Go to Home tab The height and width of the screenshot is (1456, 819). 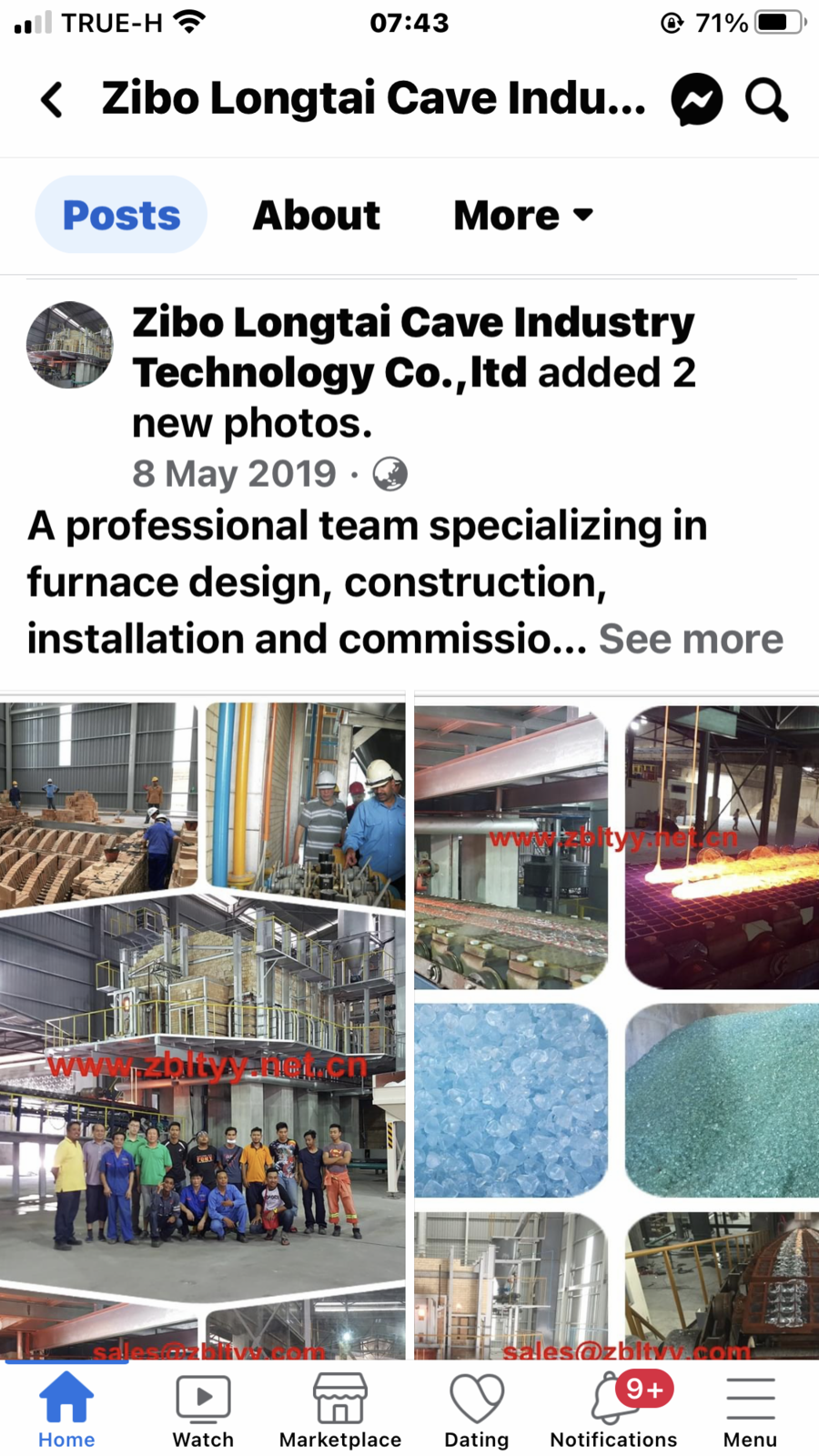[66, 1410]
